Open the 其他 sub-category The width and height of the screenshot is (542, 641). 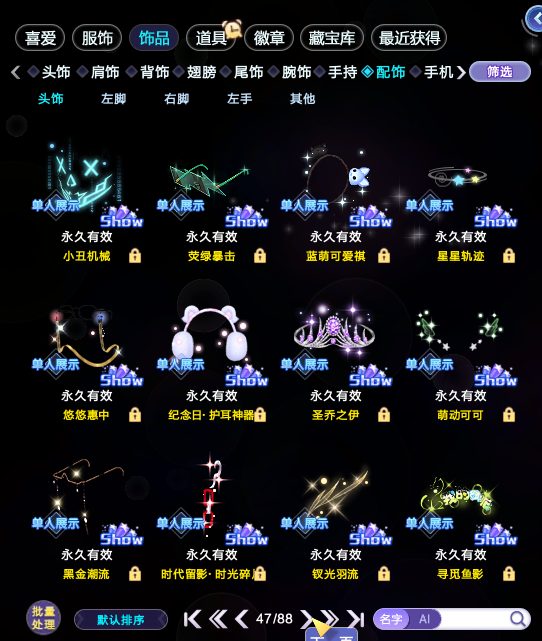302,99
